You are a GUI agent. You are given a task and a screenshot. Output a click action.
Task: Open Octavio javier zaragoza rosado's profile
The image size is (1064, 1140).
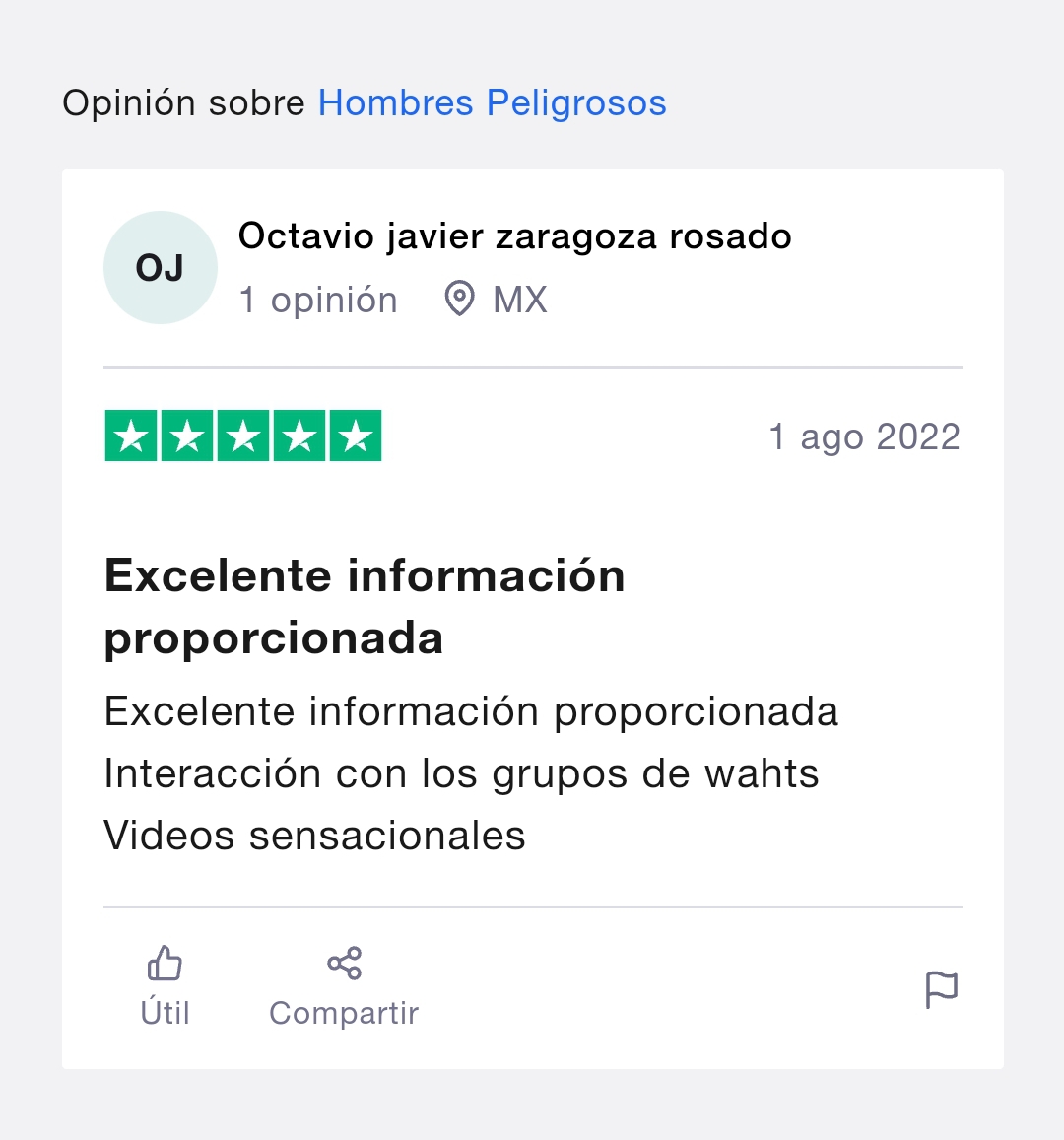click(x=514, y=236)
